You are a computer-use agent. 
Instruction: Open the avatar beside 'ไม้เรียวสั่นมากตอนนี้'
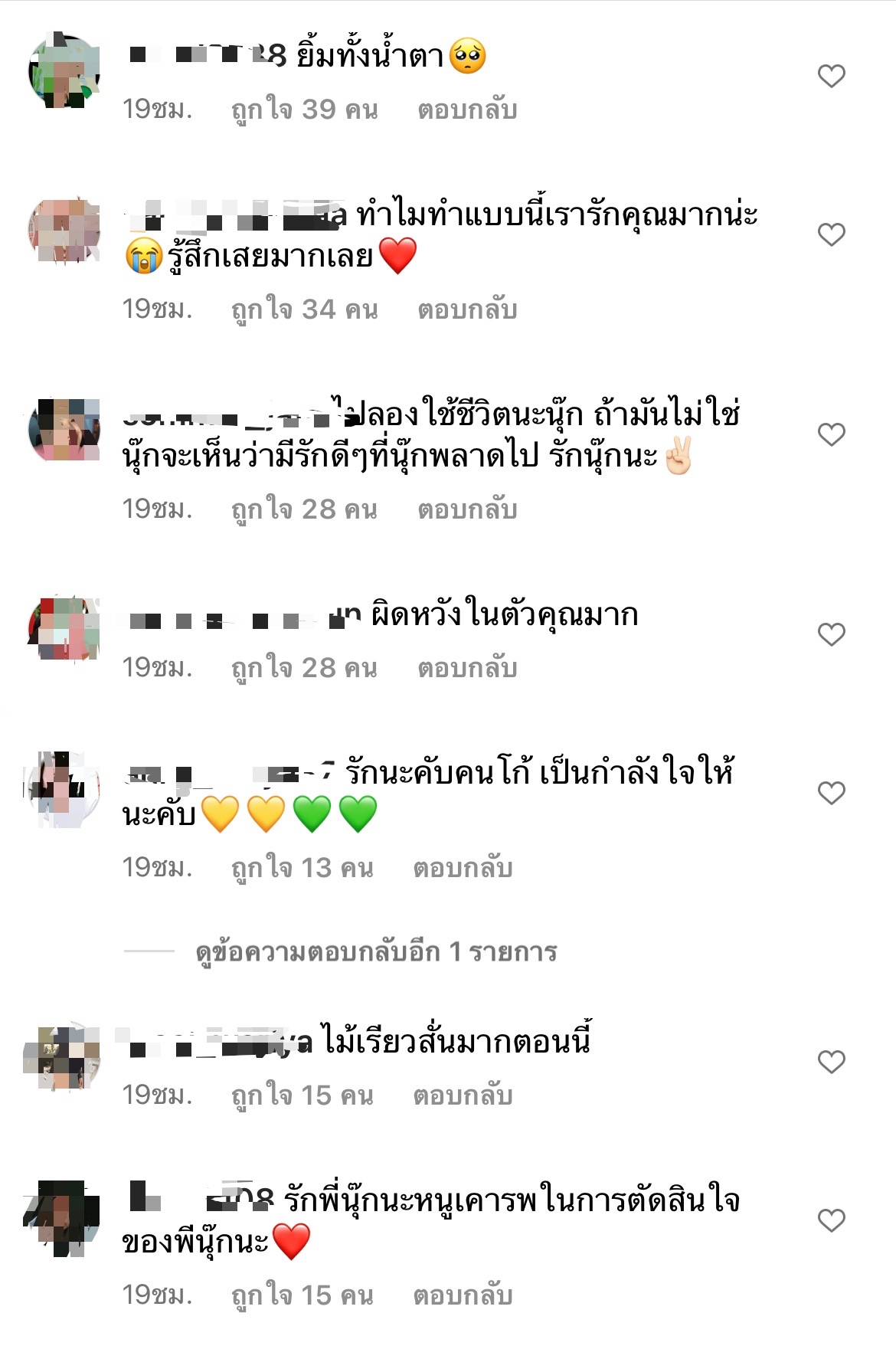(64, 1056)
